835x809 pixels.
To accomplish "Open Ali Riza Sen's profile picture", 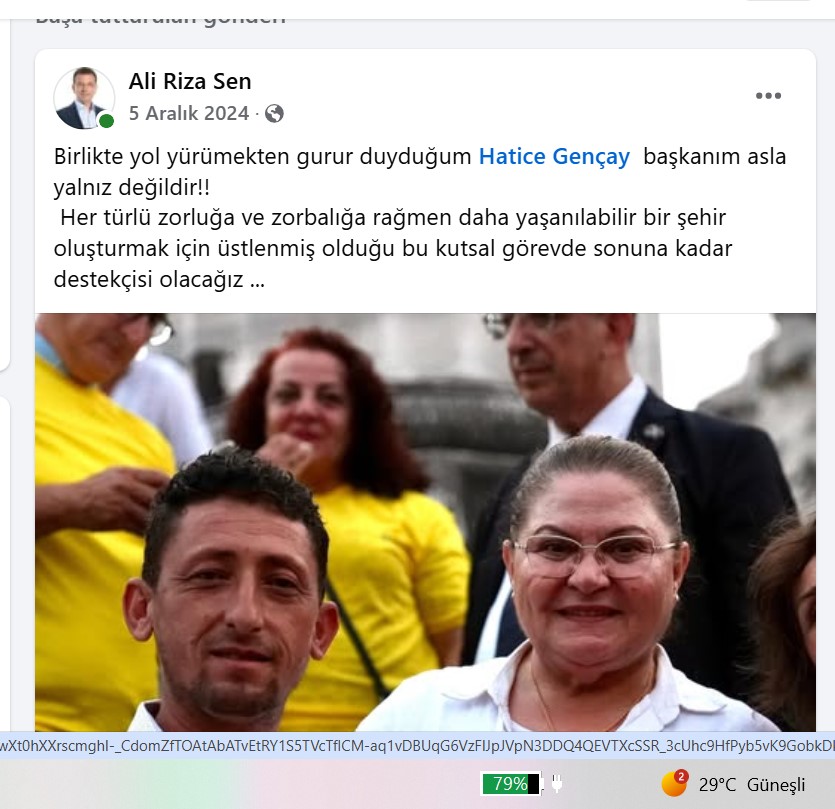I will [x=84, y=98].
